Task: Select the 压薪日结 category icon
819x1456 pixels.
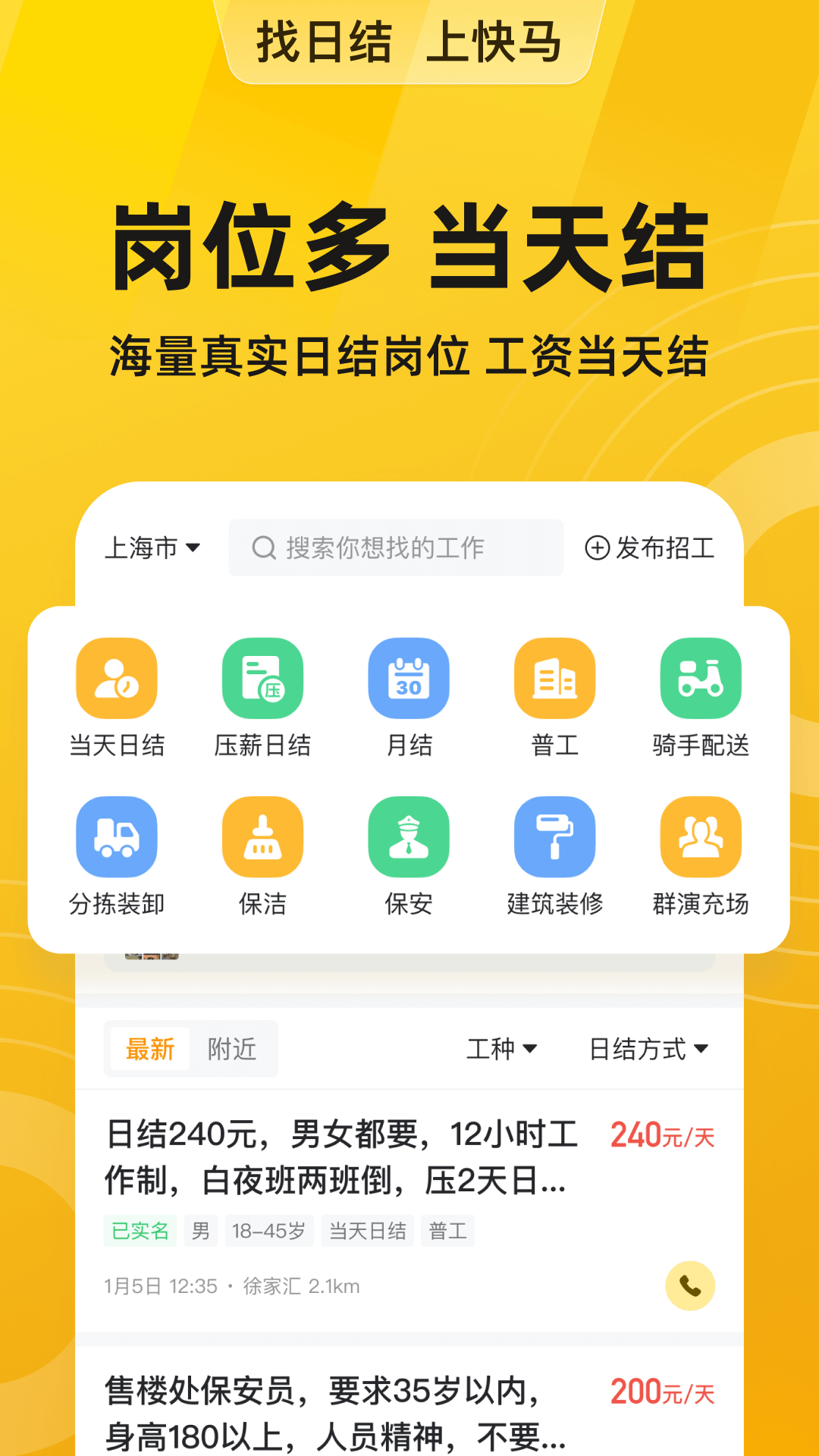Action: coord(262,678)
